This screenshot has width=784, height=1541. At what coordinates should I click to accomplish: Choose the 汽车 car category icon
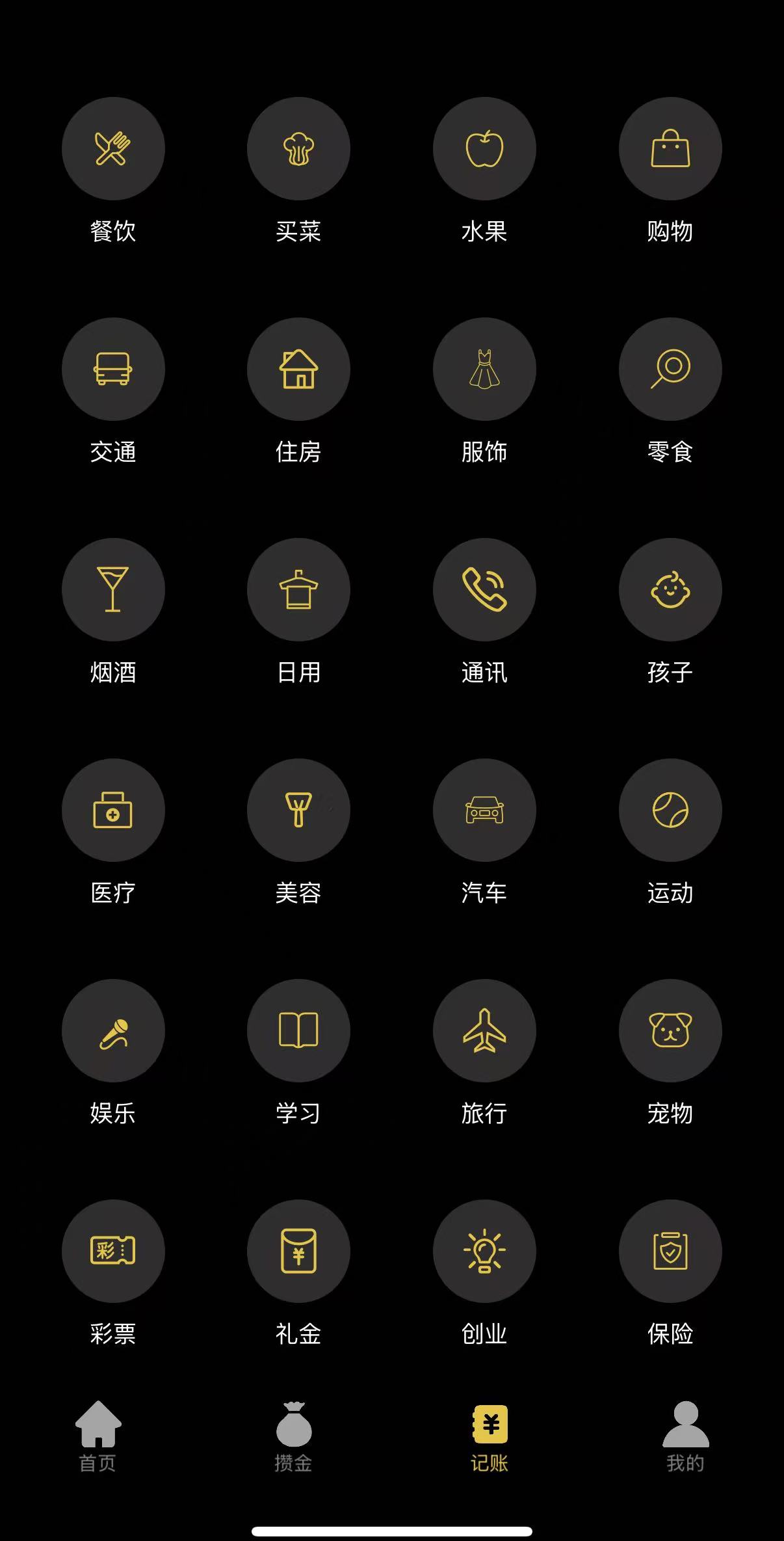click(x=484, y=809)
